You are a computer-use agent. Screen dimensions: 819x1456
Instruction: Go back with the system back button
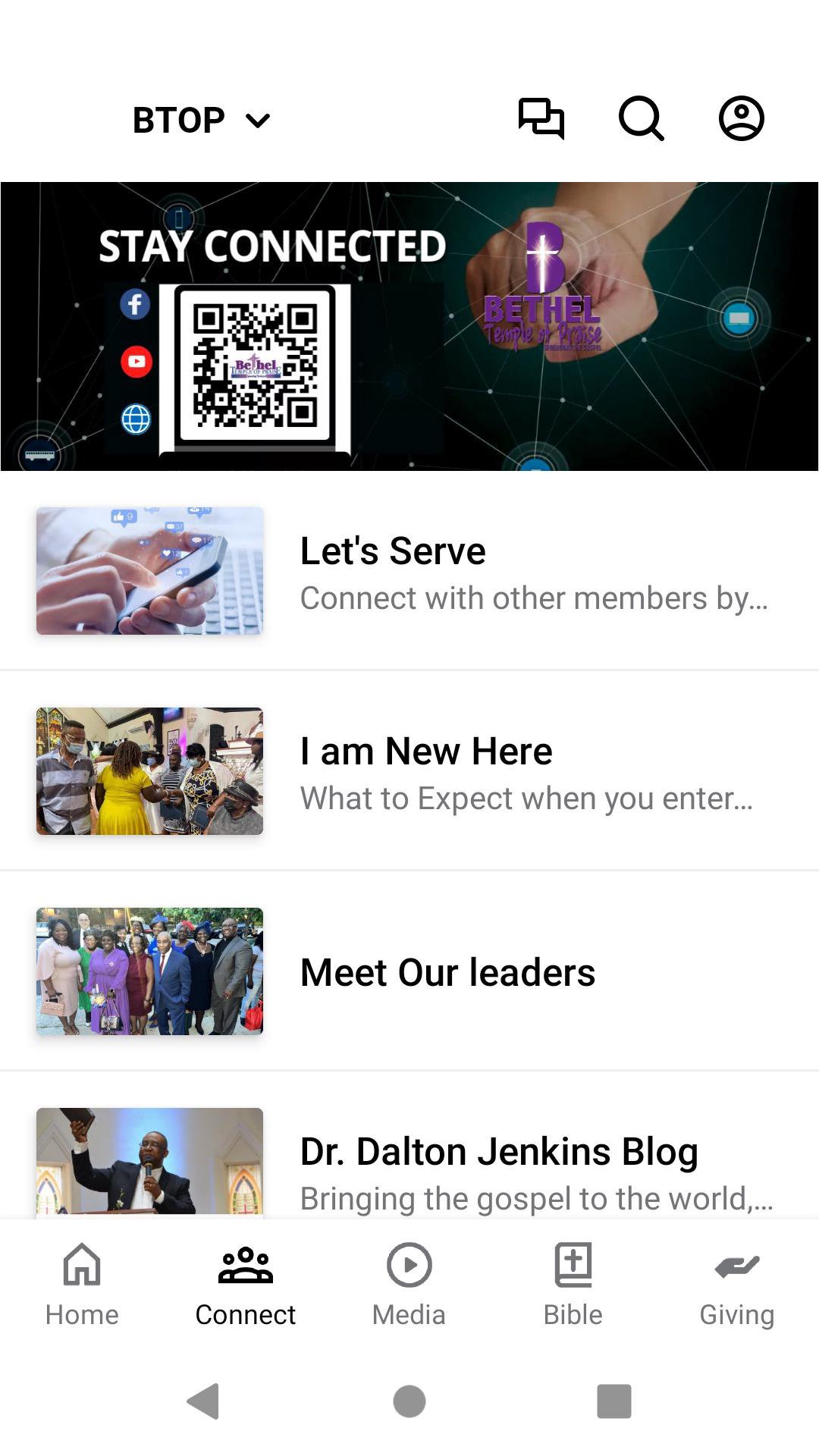click(x=203, y=1401)
